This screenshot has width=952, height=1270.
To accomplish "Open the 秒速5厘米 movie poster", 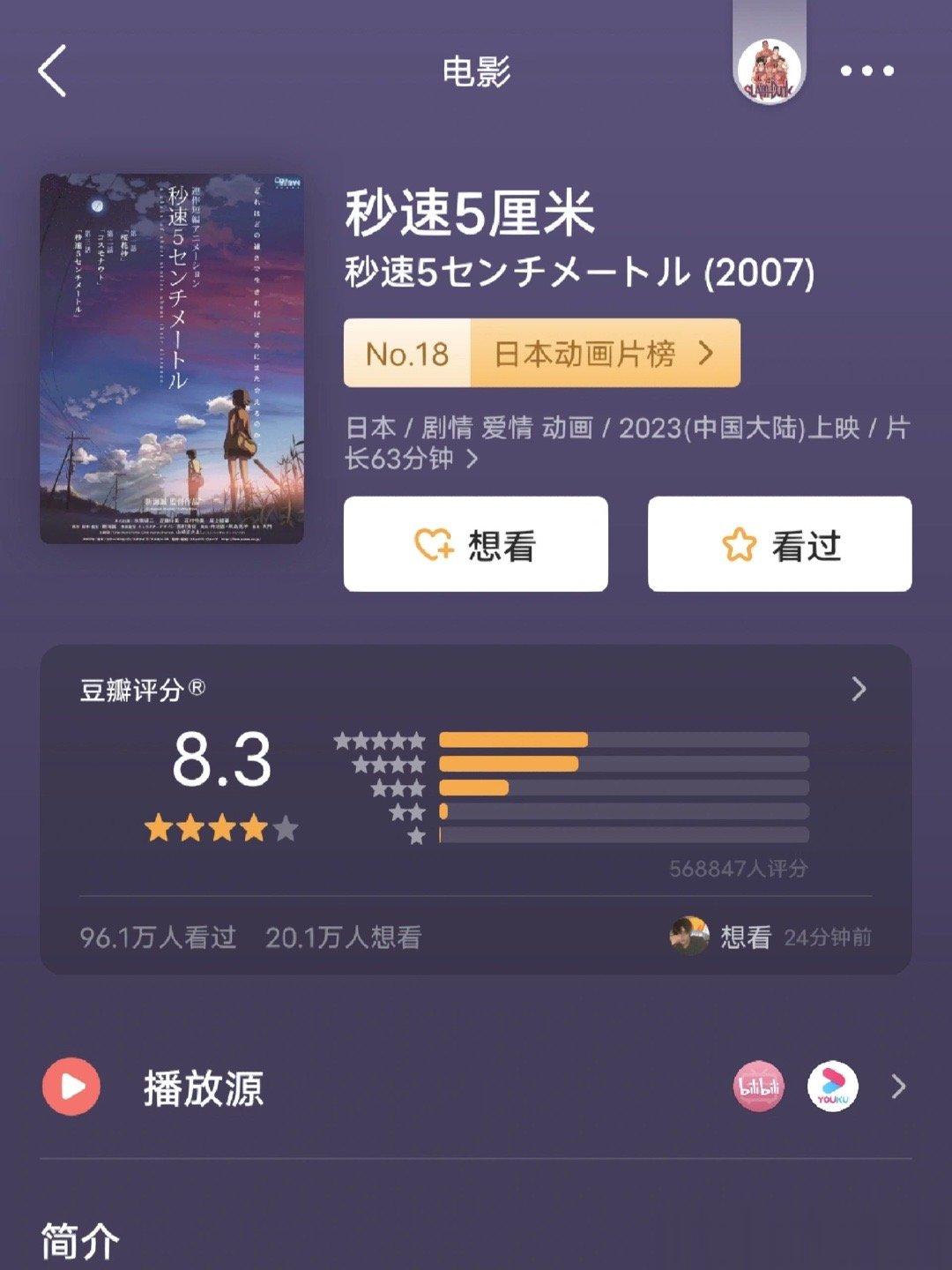I will (172, 358).
